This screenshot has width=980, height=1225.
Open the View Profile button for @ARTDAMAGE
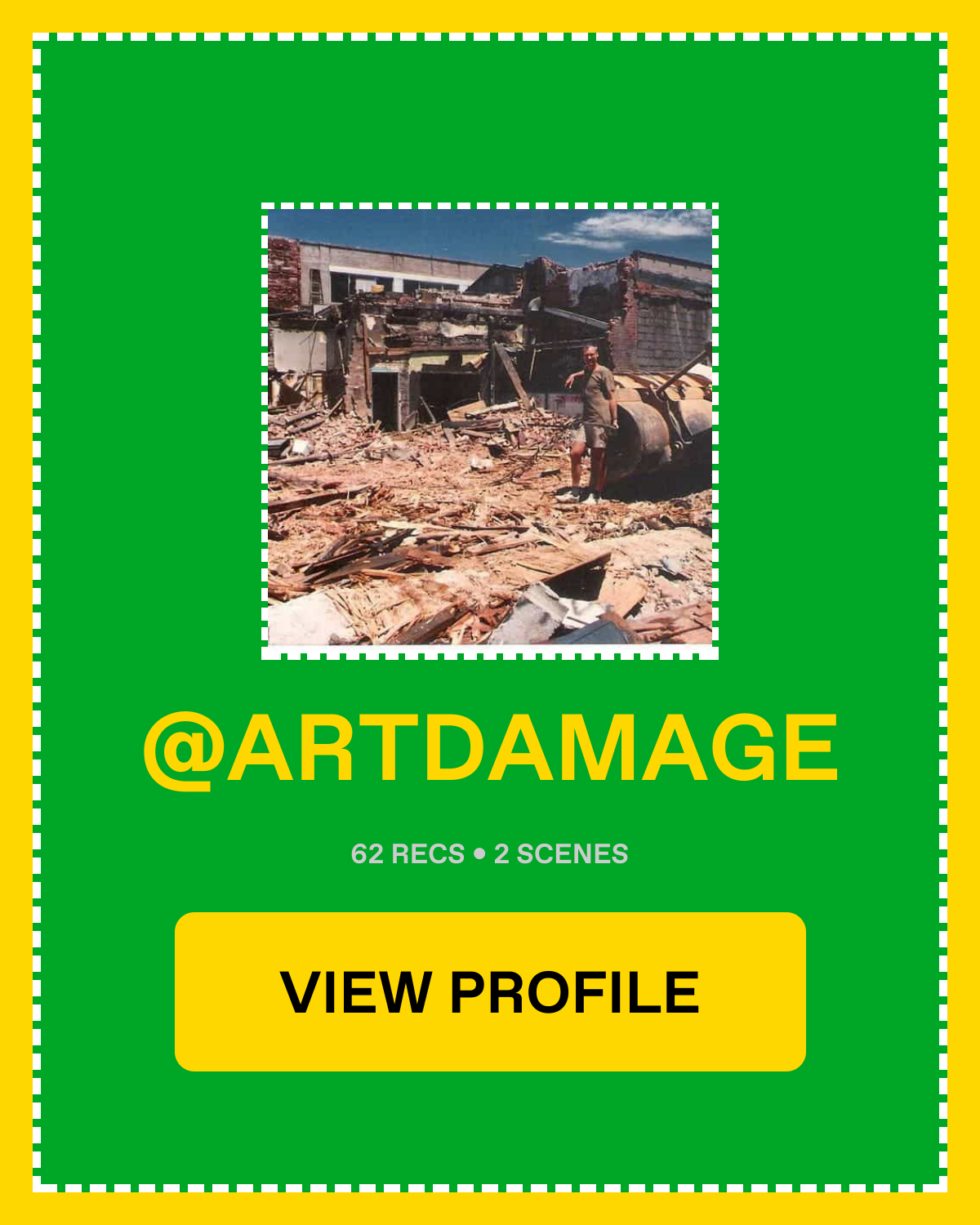click(490, 991)
